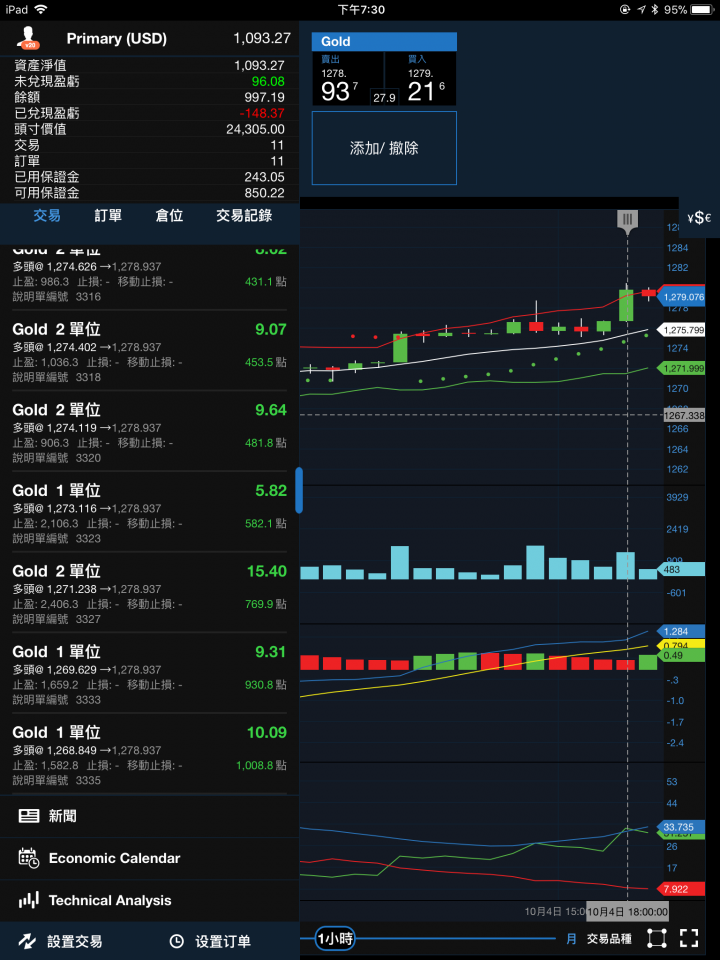
Task: Select the 交易 tab
Action: pyautogui.click(x=47, y=215)
